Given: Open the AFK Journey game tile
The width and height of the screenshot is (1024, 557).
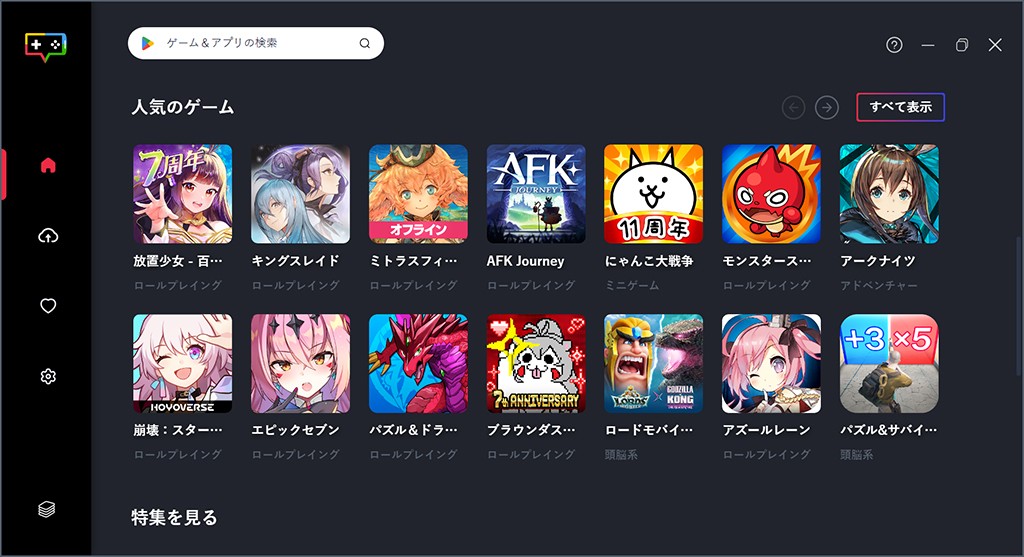Looking at the screenshot, I should pos(535,194).
